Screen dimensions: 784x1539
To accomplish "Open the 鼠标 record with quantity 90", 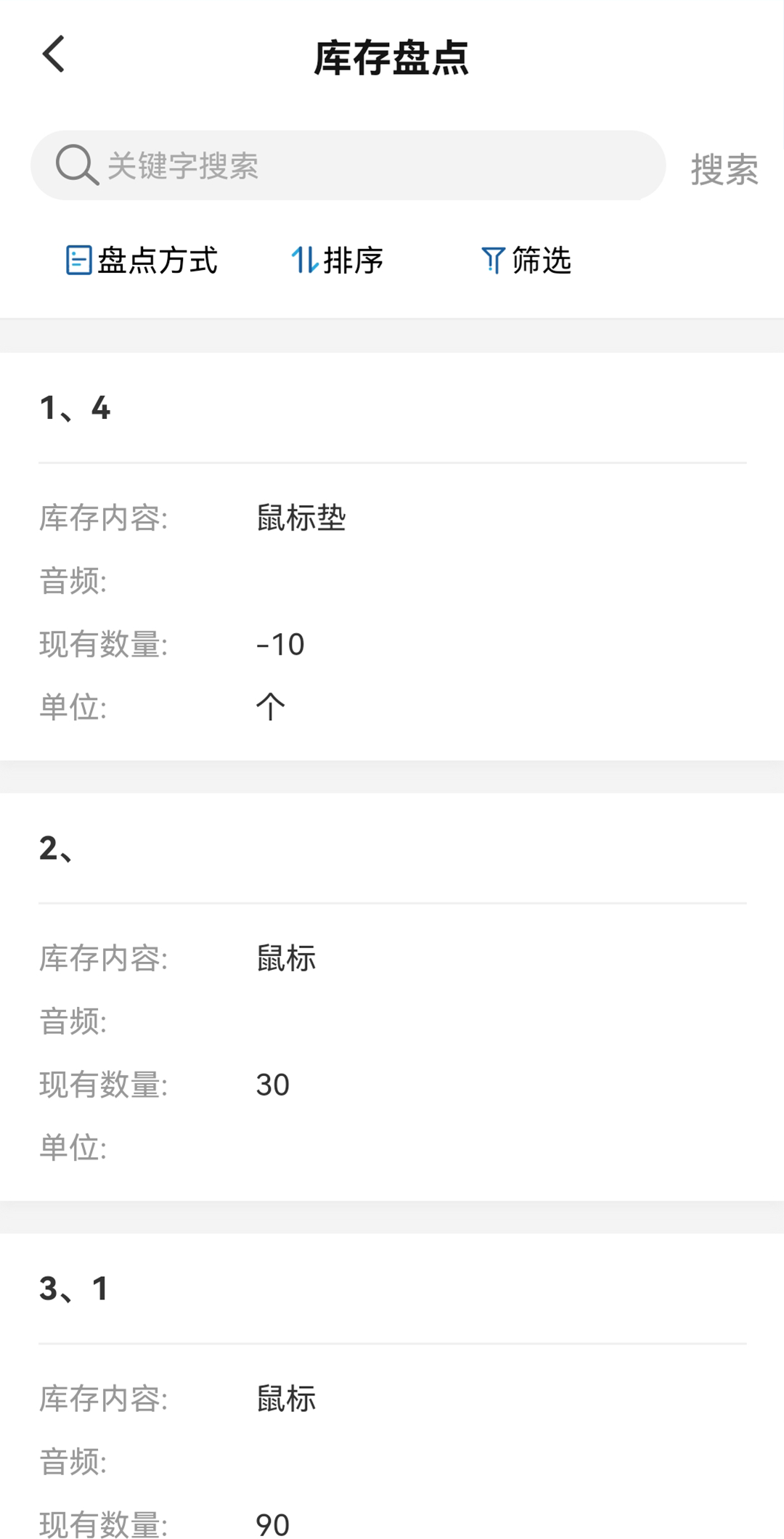I will point(392,1399).
